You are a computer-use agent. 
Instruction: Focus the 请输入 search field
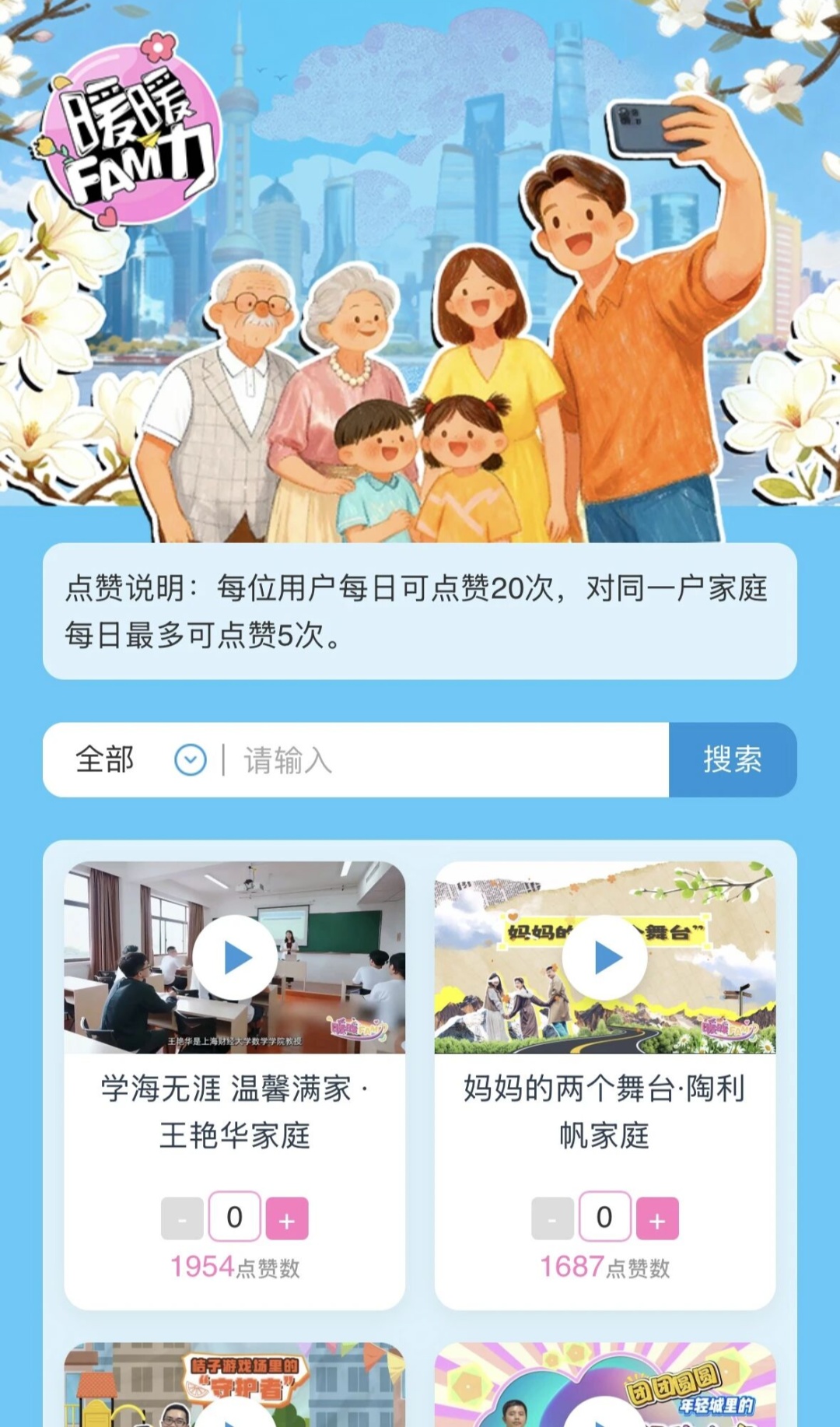click(x=451, y=760)
